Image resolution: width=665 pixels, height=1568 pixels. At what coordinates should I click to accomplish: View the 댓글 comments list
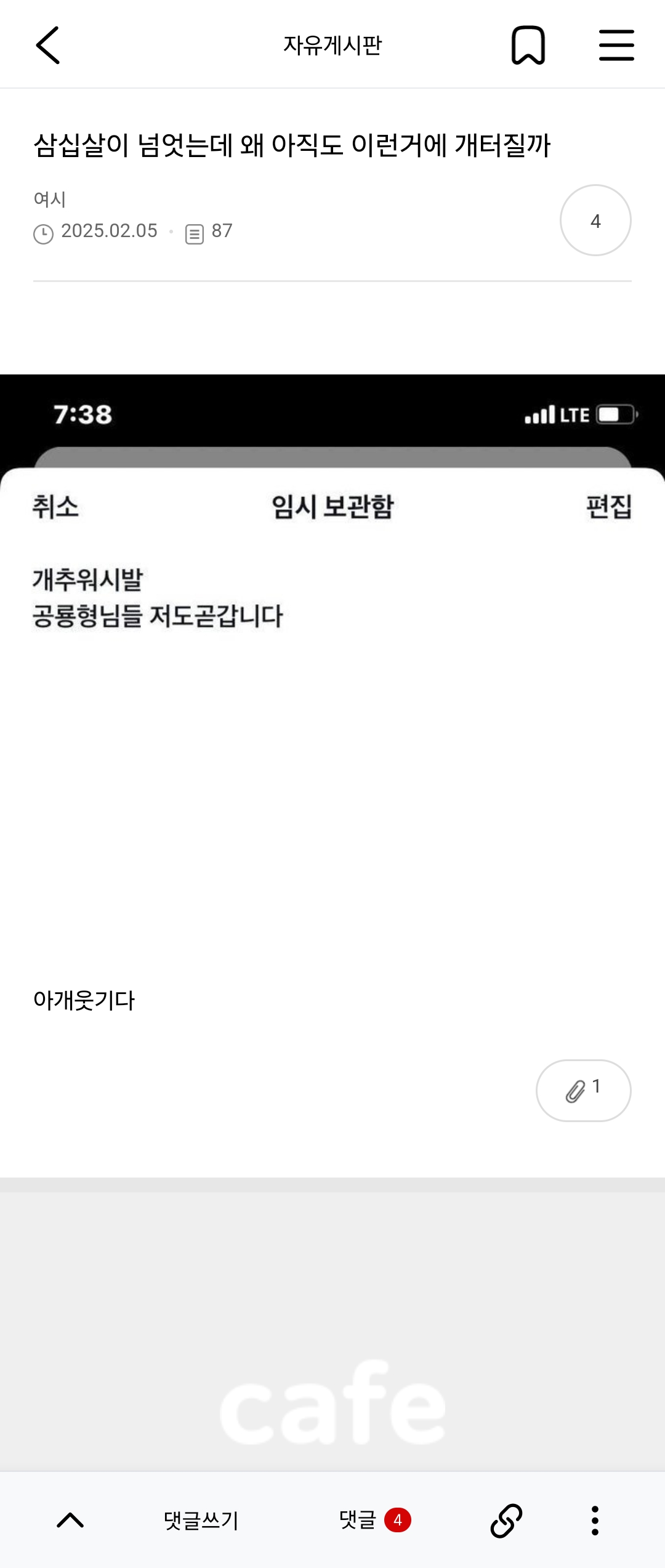(x=374, y=1520)
